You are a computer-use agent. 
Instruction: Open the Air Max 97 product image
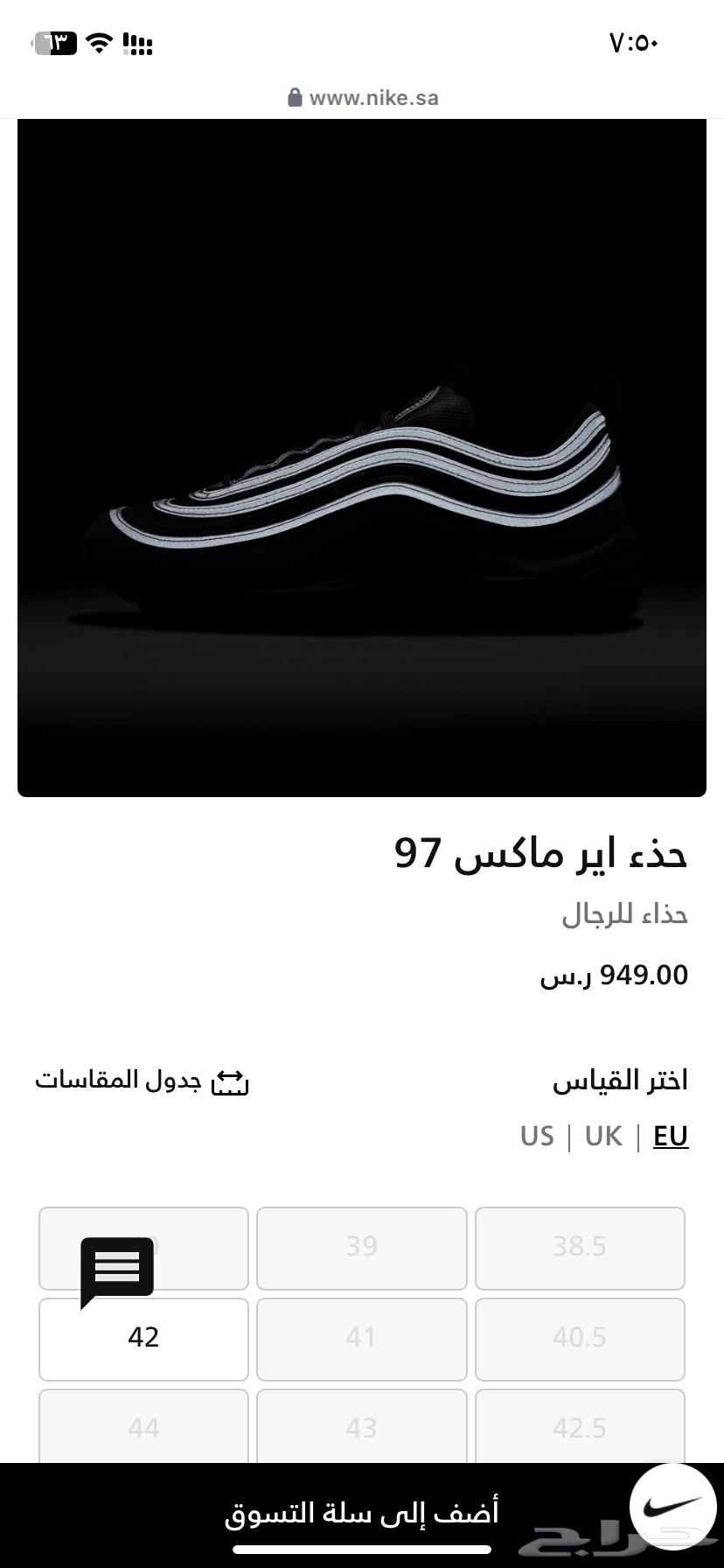(362, 458)
